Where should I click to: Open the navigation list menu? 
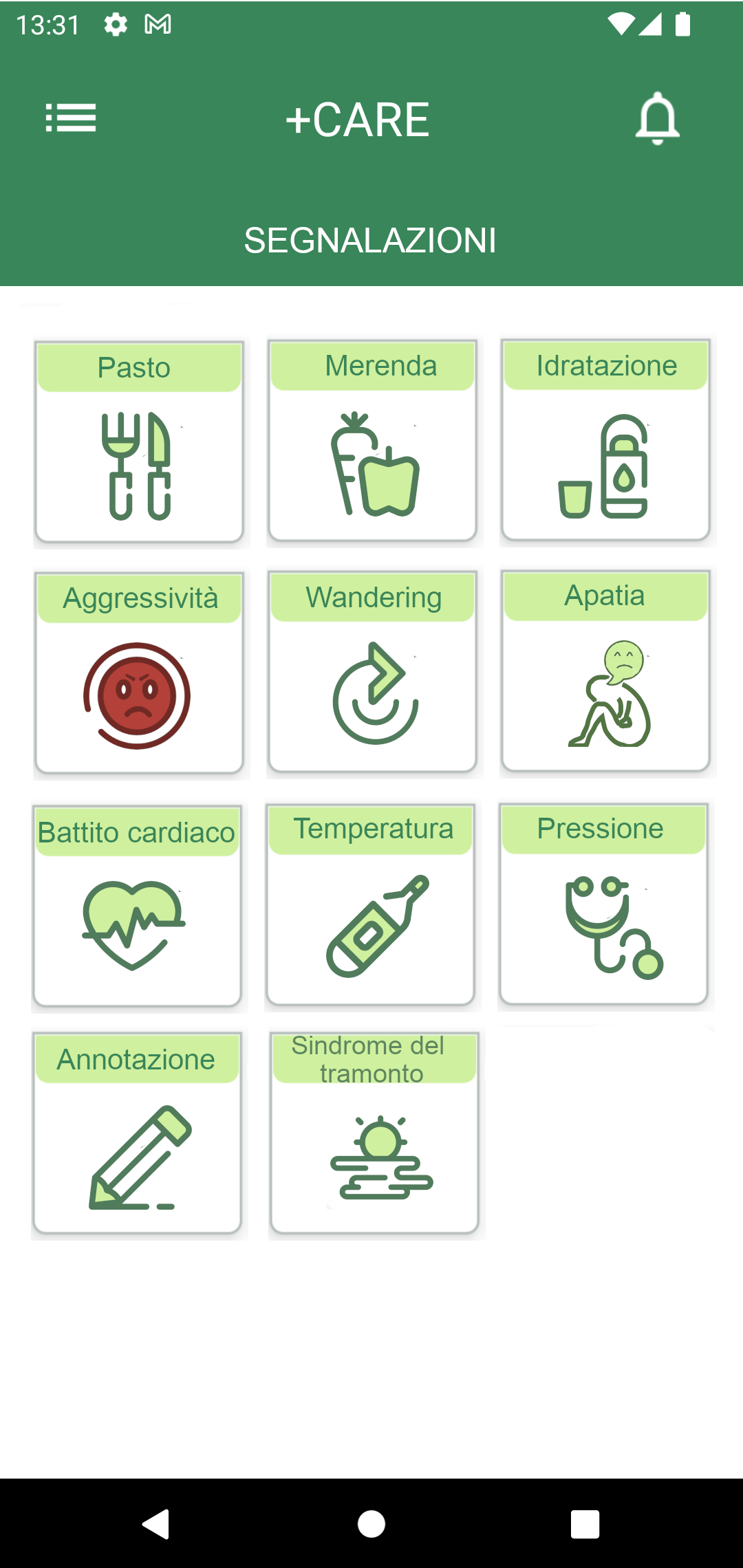71,118
